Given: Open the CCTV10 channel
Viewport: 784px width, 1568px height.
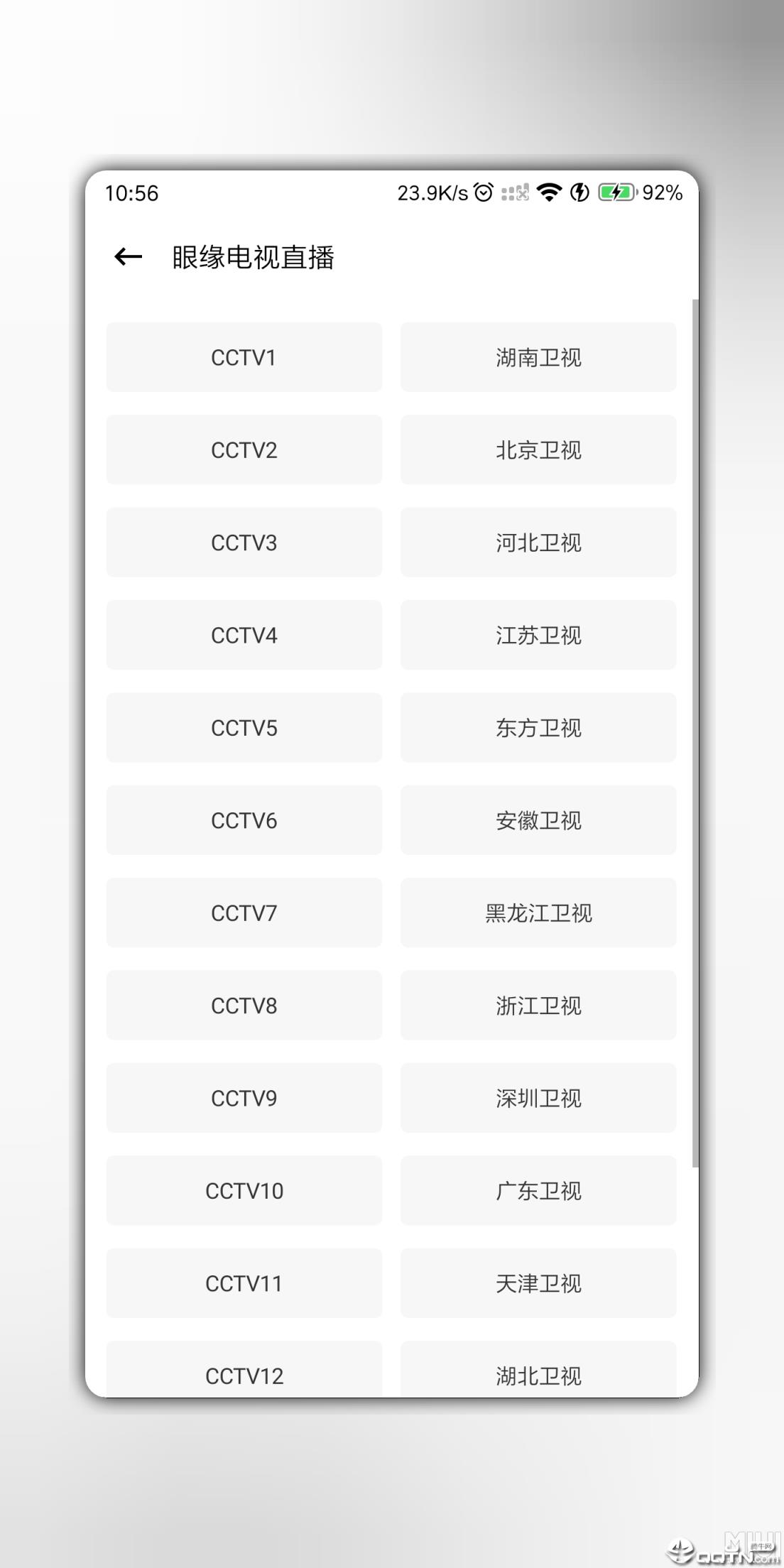Looking at the screenshot, I should pos(244,1190).
